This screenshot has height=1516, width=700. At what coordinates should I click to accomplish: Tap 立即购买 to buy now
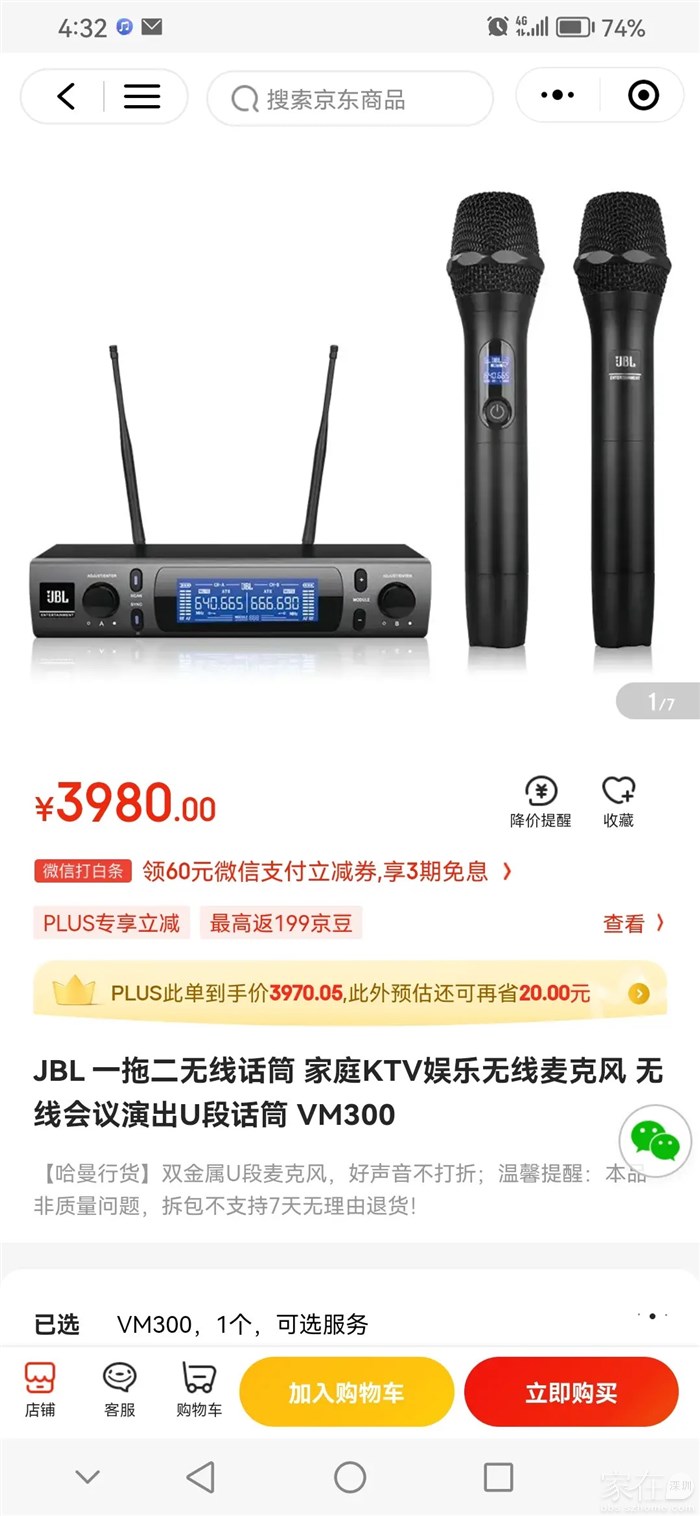coord(571,1392)
